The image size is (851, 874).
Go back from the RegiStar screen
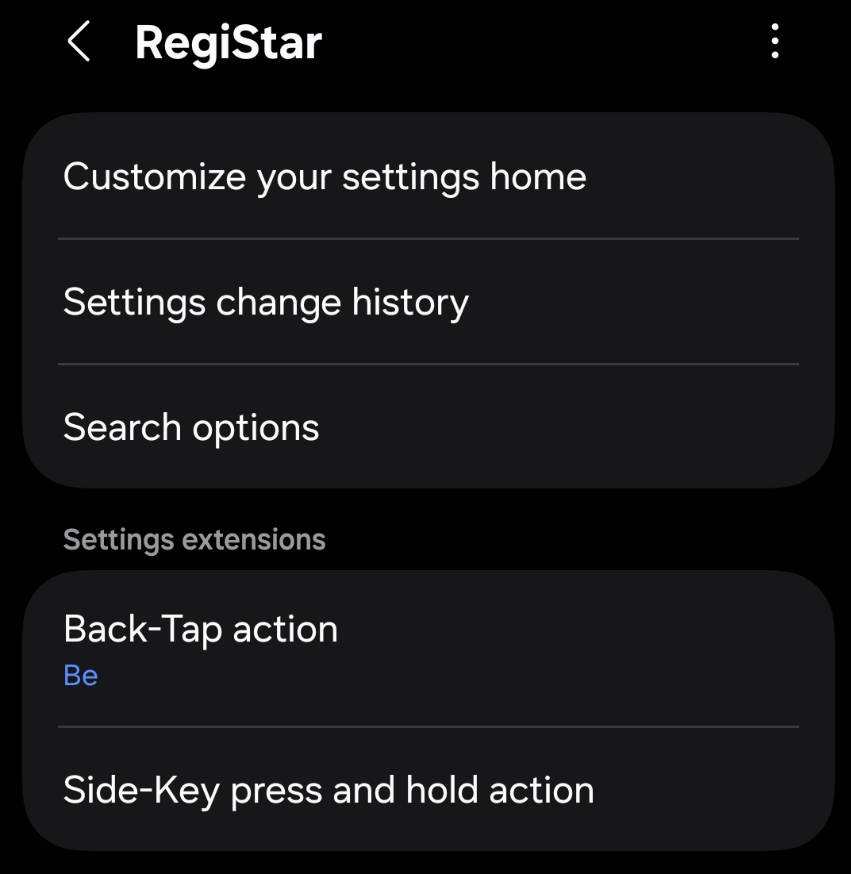click(79, 43)
